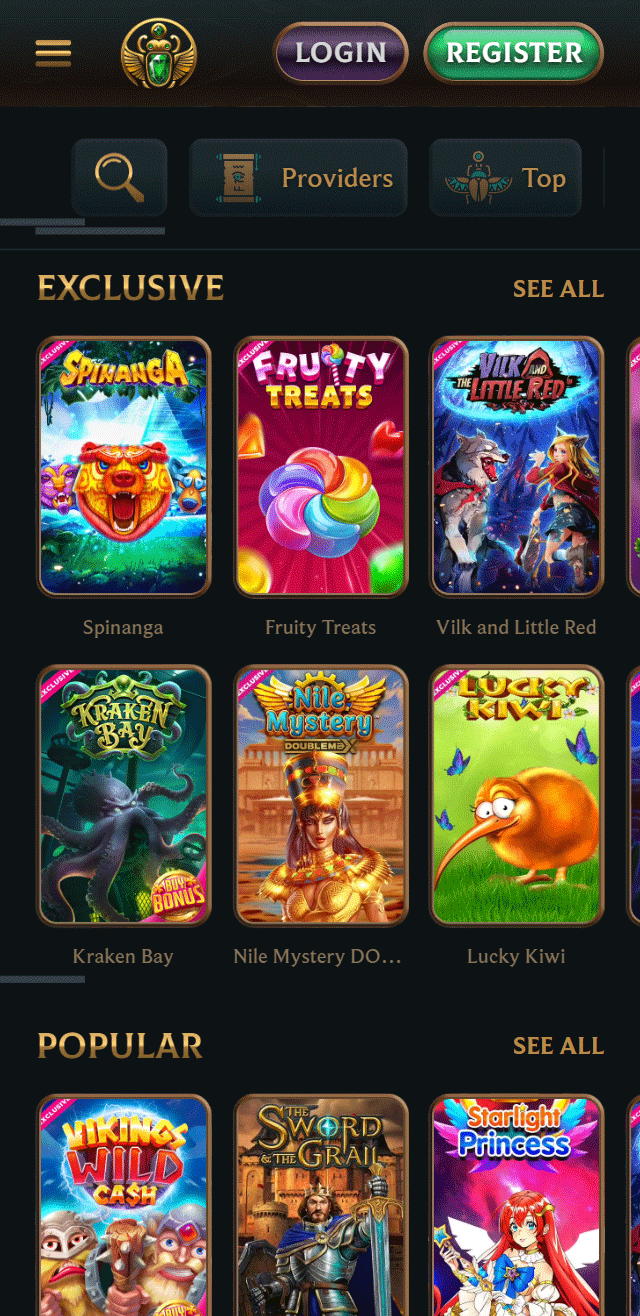The height and width of the screenshot is (1316, 640).
Task: Select the Top games category
Action: click(505, 178)
